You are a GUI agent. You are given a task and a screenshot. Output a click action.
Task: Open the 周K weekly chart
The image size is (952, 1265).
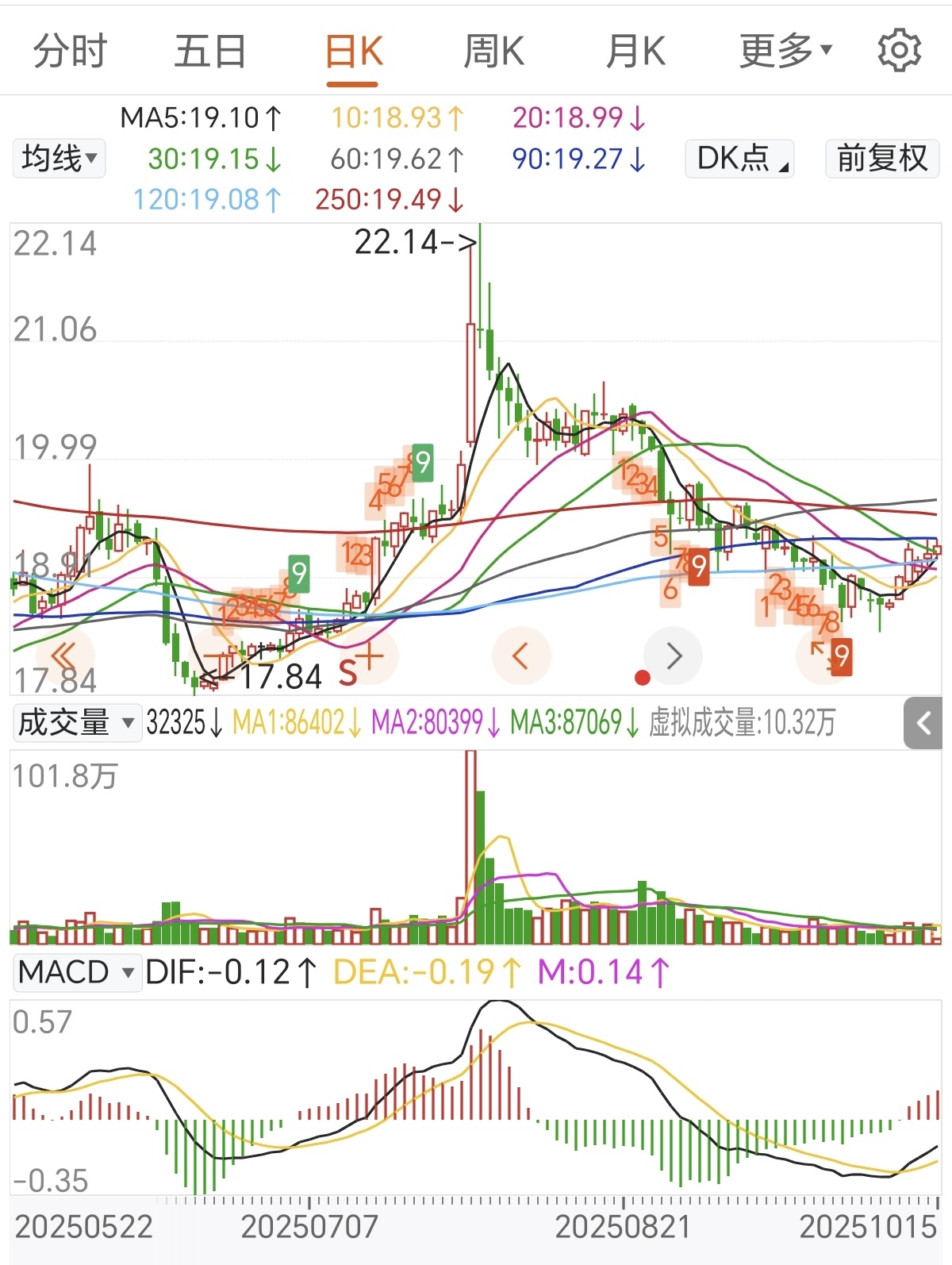click(493, 52)
